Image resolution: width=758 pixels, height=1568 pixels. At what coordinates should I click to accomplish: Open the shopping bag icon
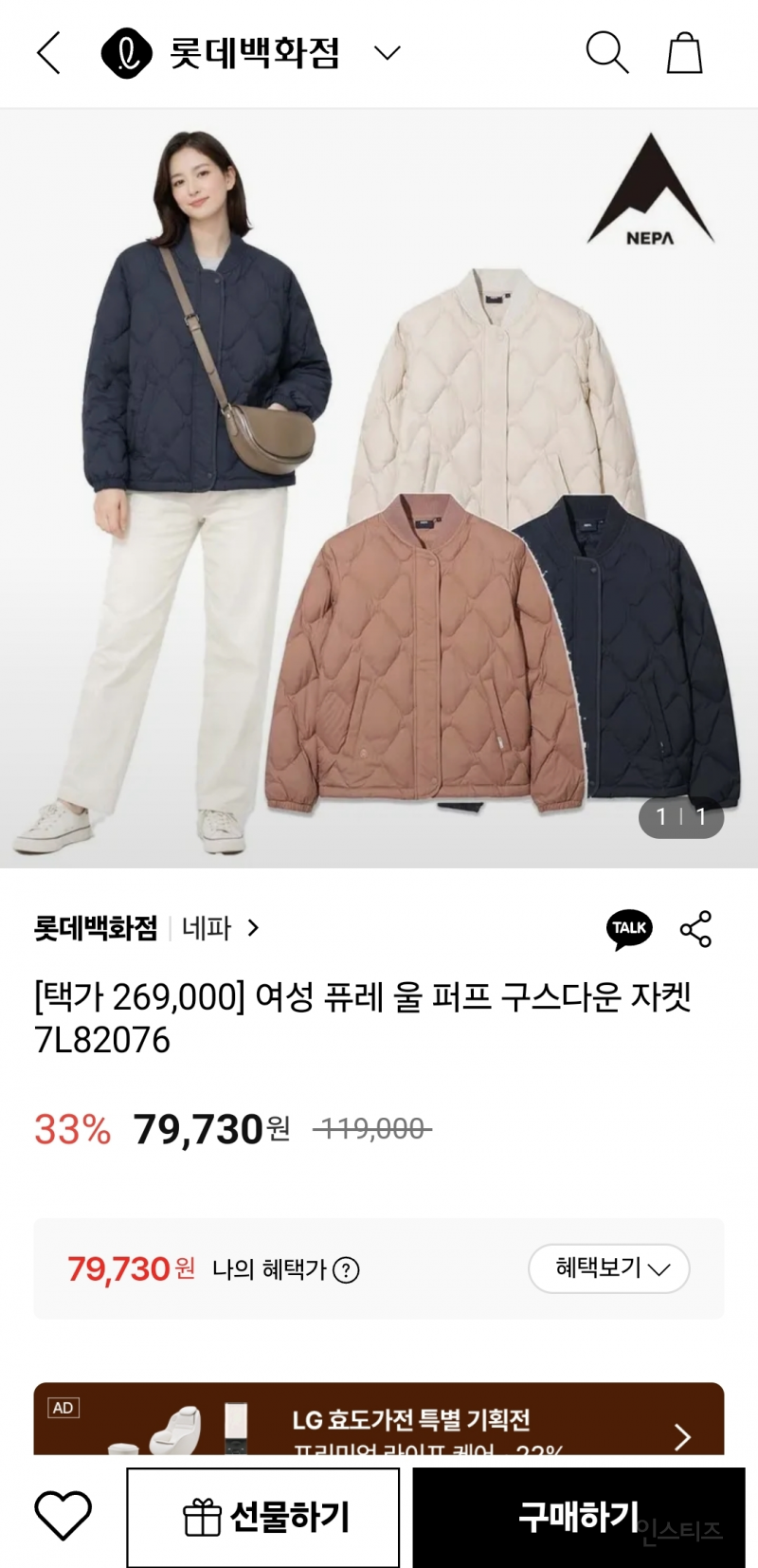point(683,53)
